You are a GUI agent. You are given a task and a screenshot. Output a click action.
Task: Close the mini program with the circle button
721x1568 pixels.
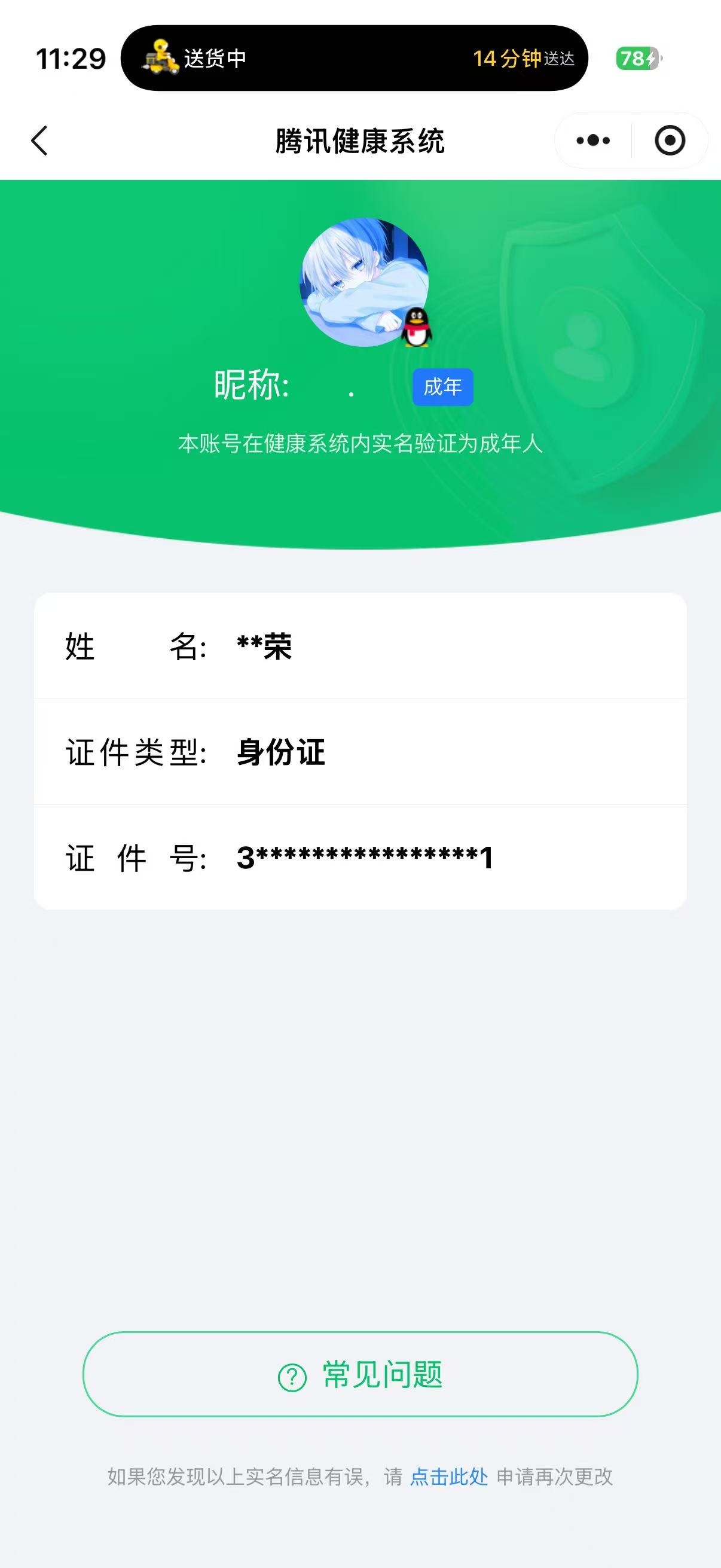669,141
